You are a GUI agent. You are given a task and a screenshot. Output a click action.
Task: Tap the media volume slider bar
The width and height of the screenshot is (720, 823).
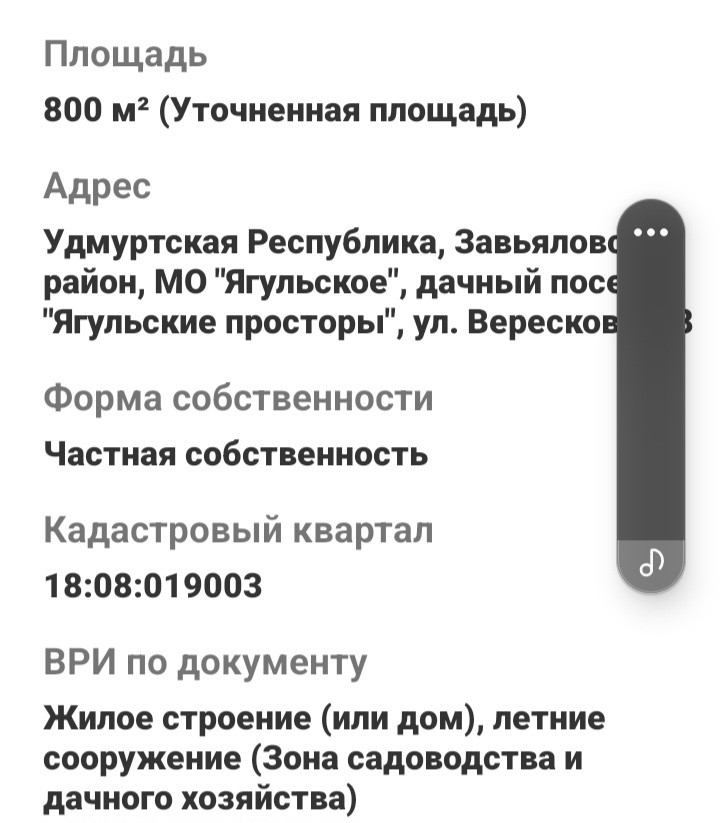651,400
